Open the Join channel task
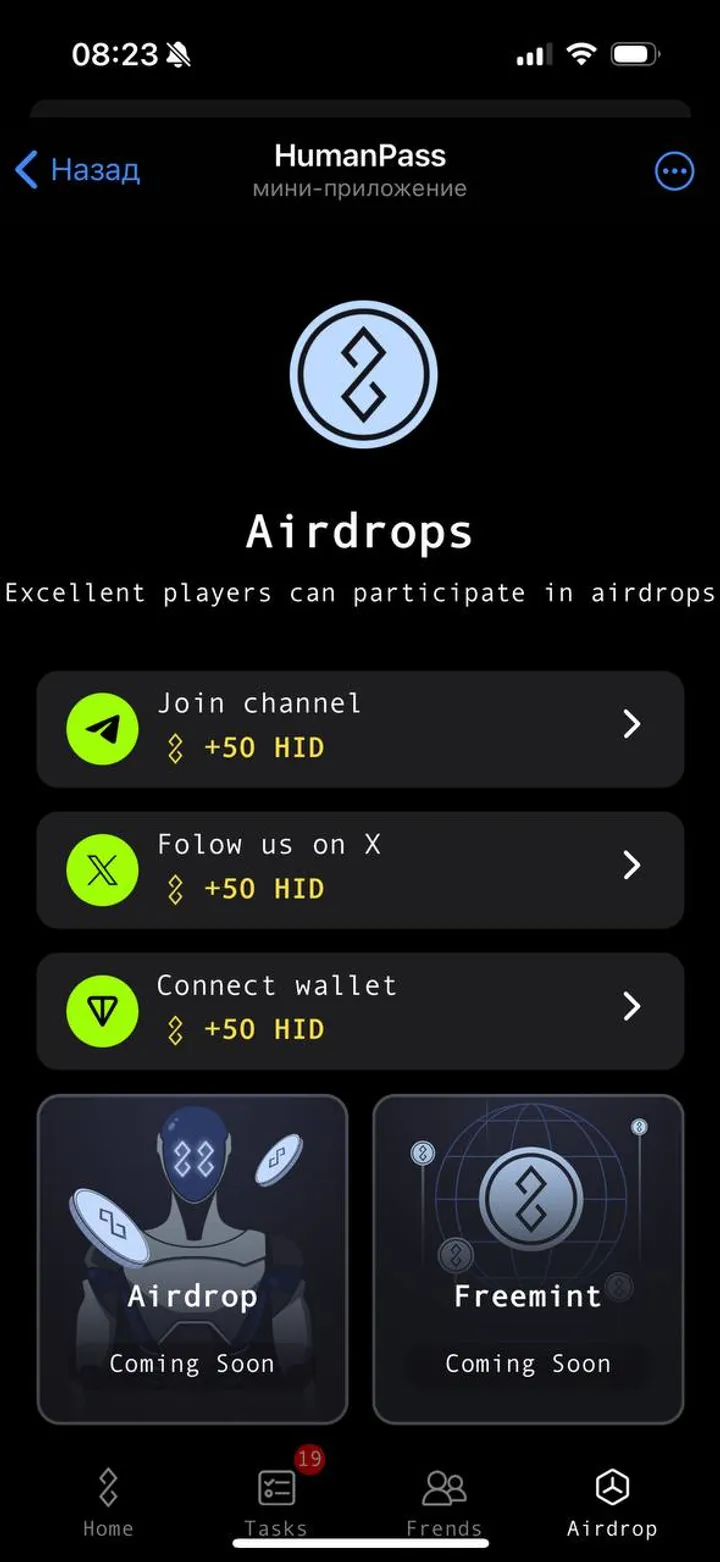The width and height of the screenshot is (720, 1562). click(x=360, y=729)
